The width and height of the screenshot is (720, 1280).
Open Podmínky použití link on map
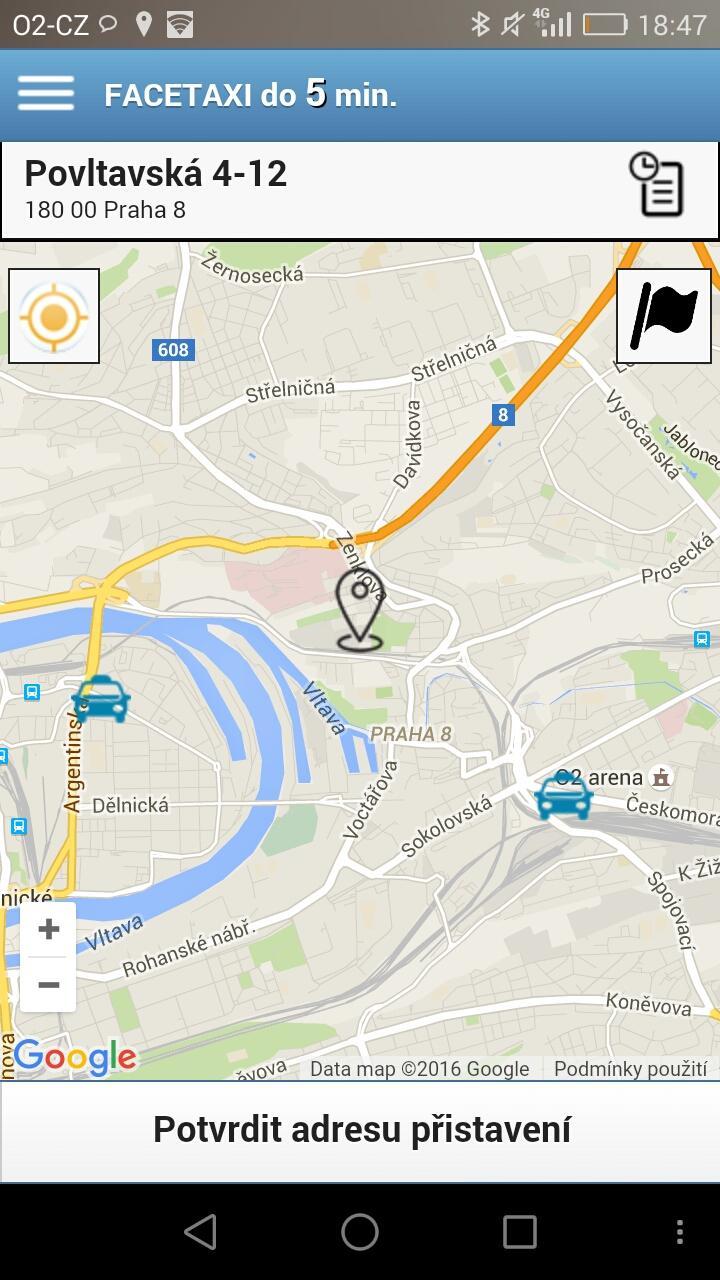click(x=630, y=1069)
